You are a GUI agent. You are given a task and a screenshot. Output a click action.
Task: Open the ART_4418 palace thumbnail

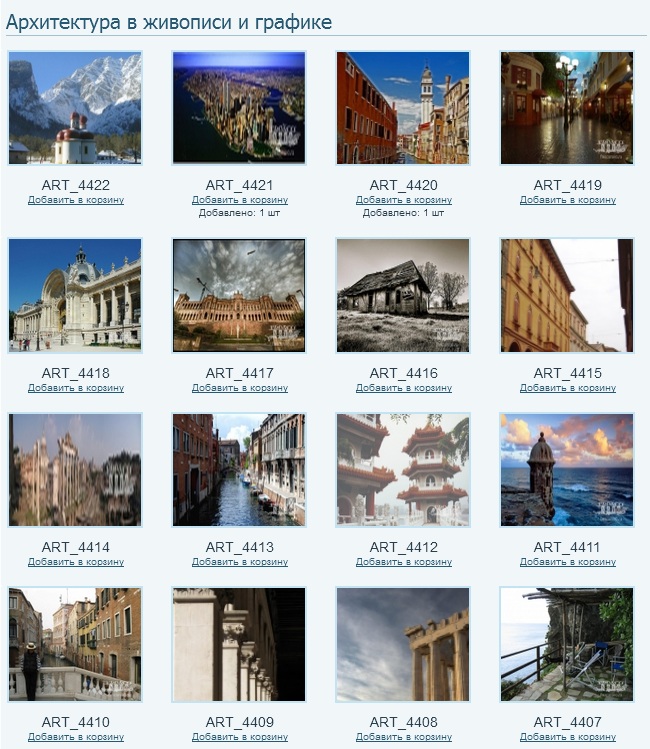point(75,295)
